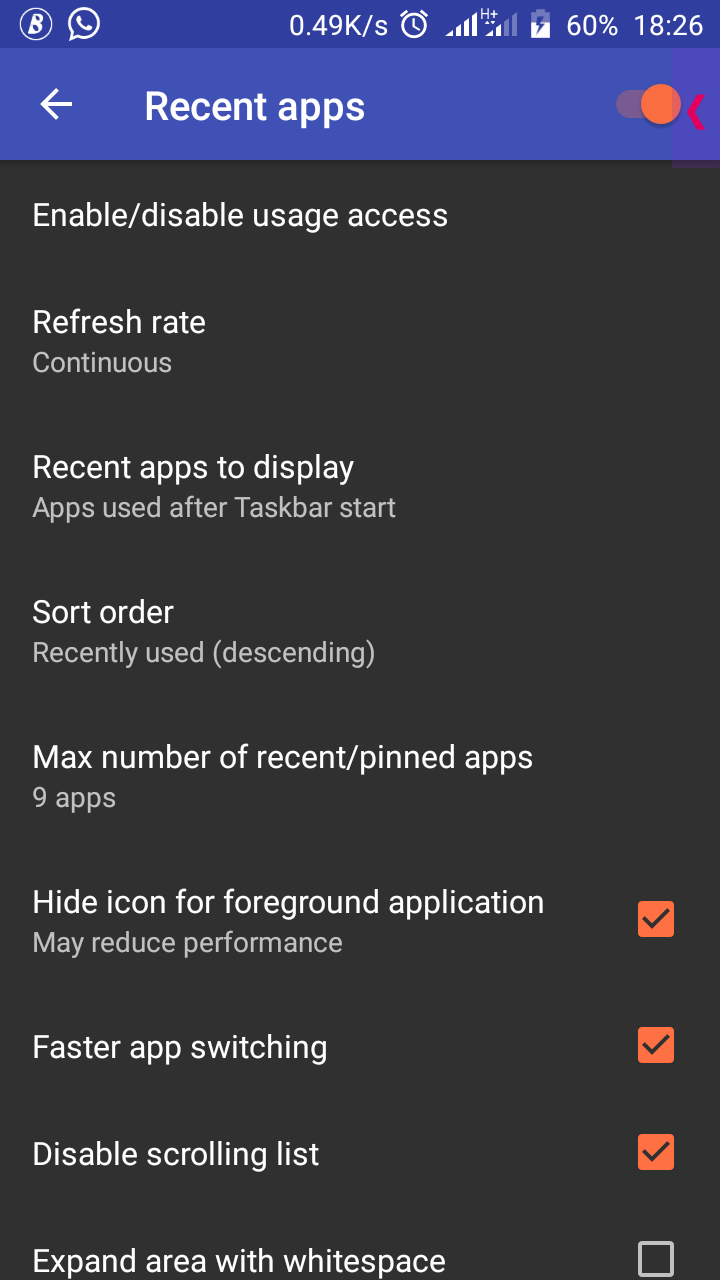Go back using the arrow icon

pos(56,105)
